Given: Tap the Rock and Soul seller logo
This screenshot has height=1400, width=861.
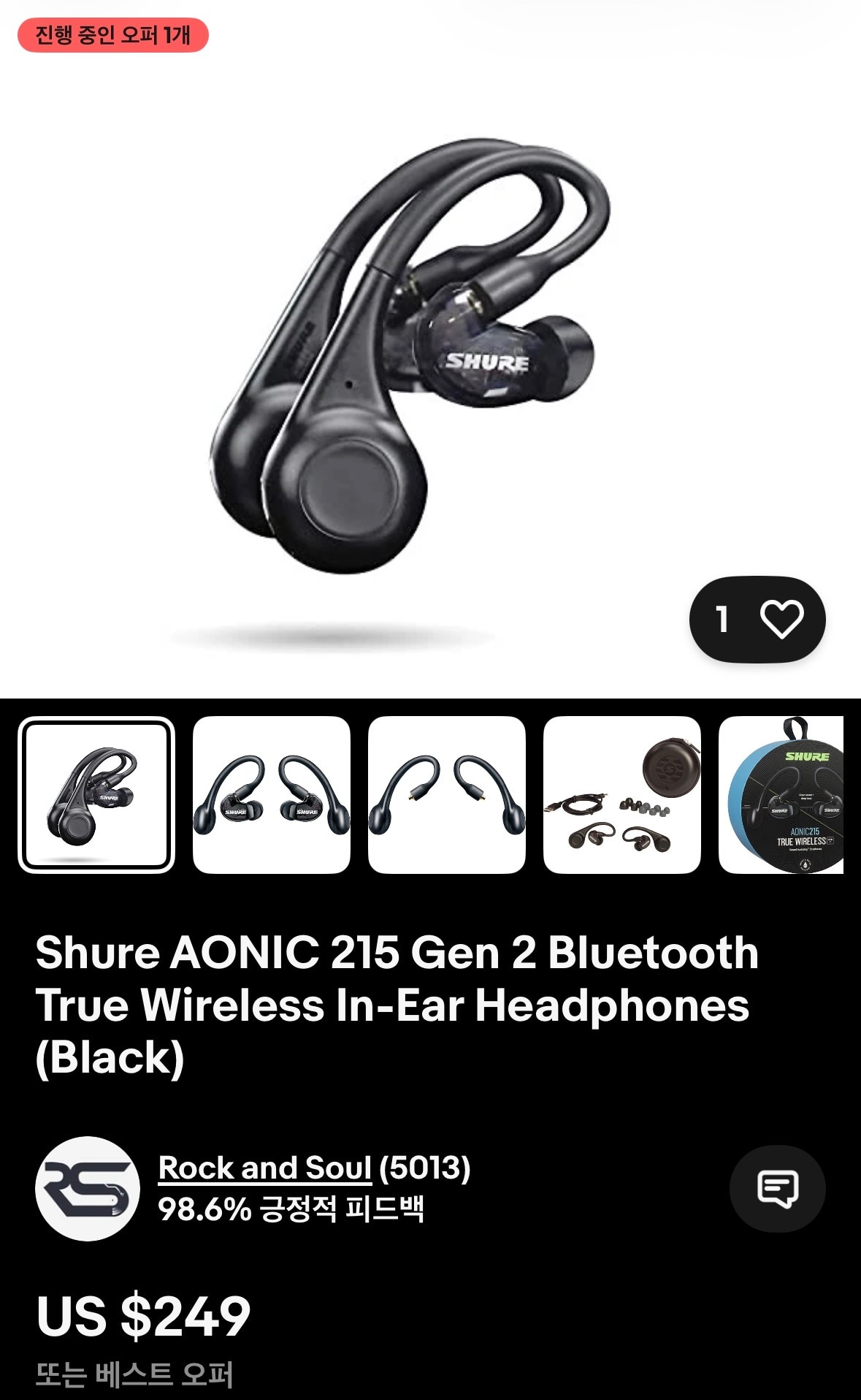Looking at the screenshot, I should pos(88,1189).
